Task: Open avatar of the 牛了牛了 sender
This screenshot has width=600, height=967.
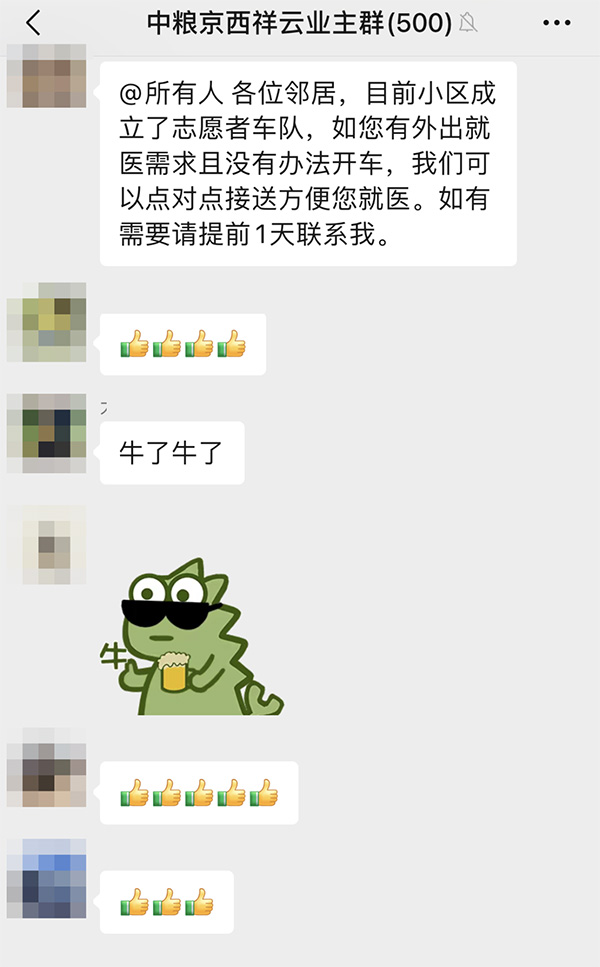Action: coord(46,433)
